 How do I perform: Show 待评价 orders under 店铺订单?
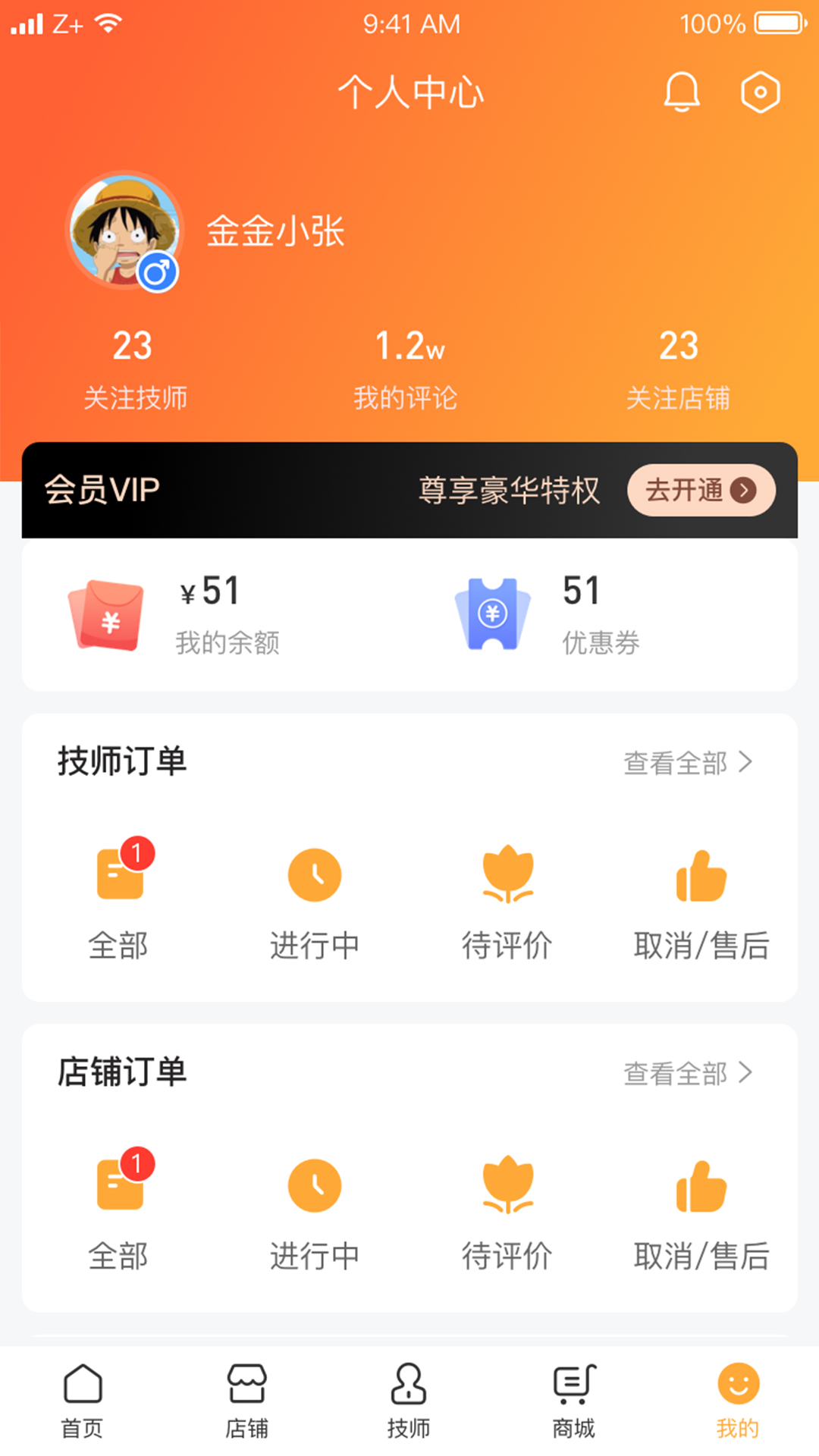click(507, 1213)
